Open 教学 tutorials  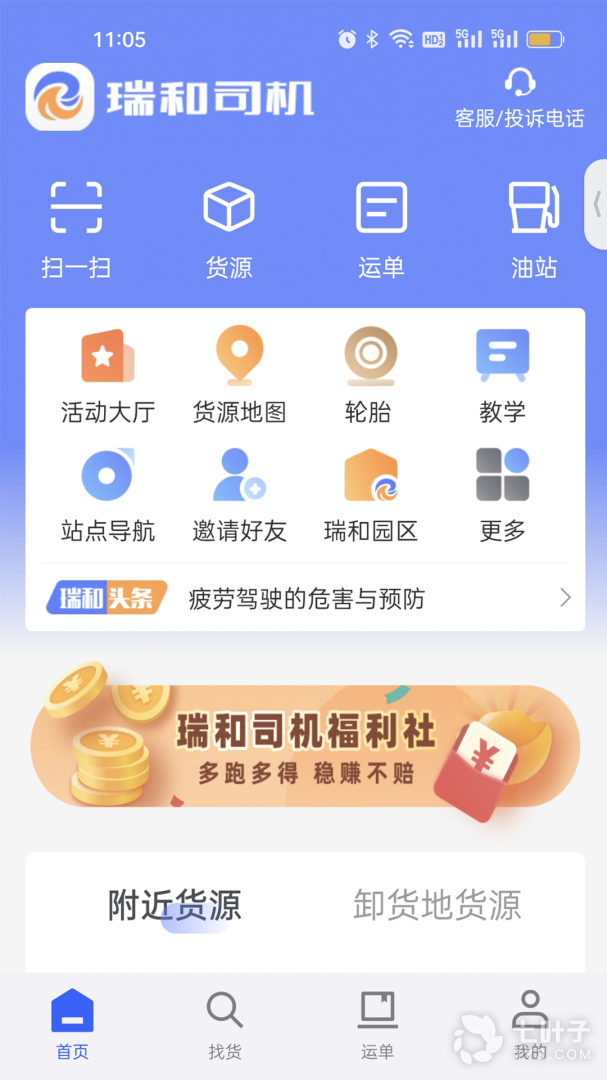point(502,376)
